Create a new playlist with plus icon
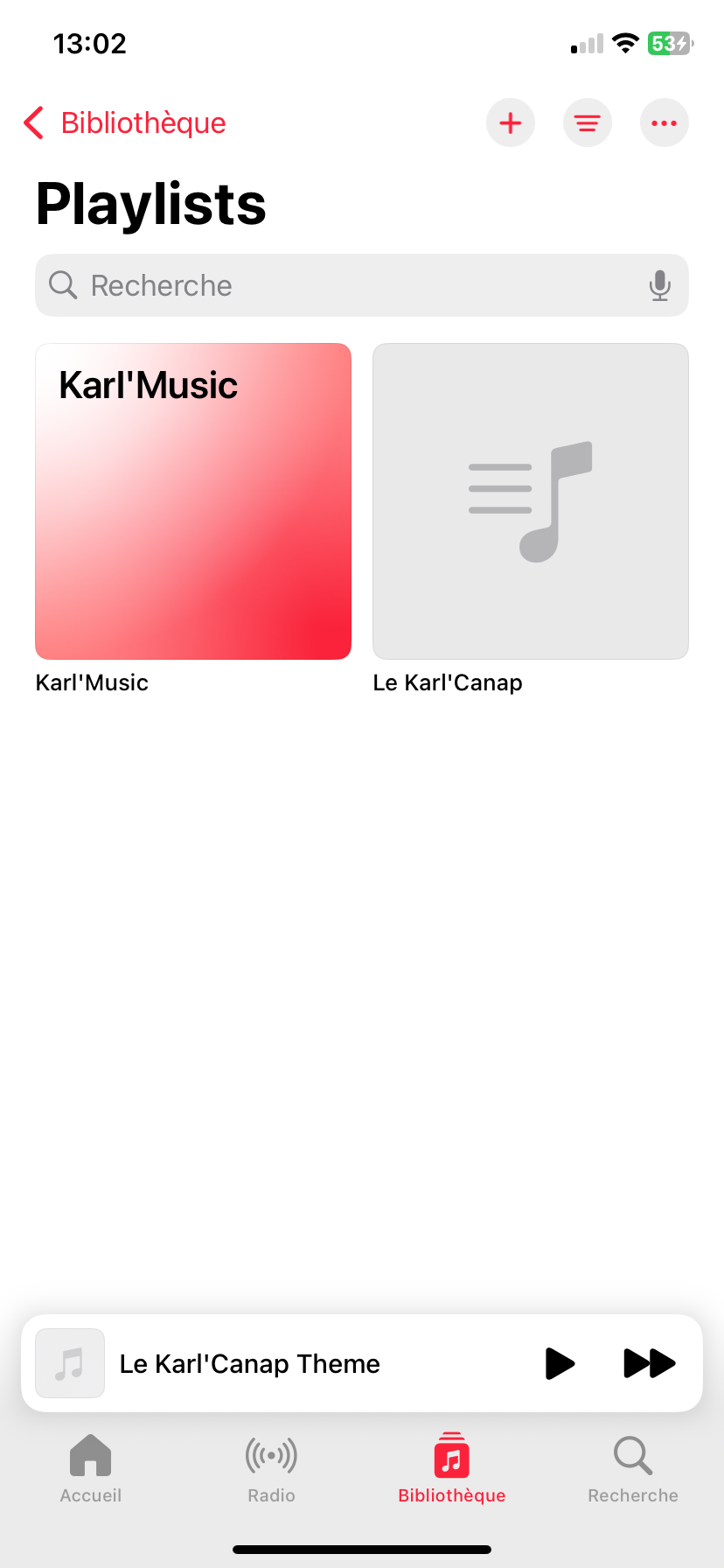The height and width of the screenshot is (1568, 724). click(x=511, y=123)
